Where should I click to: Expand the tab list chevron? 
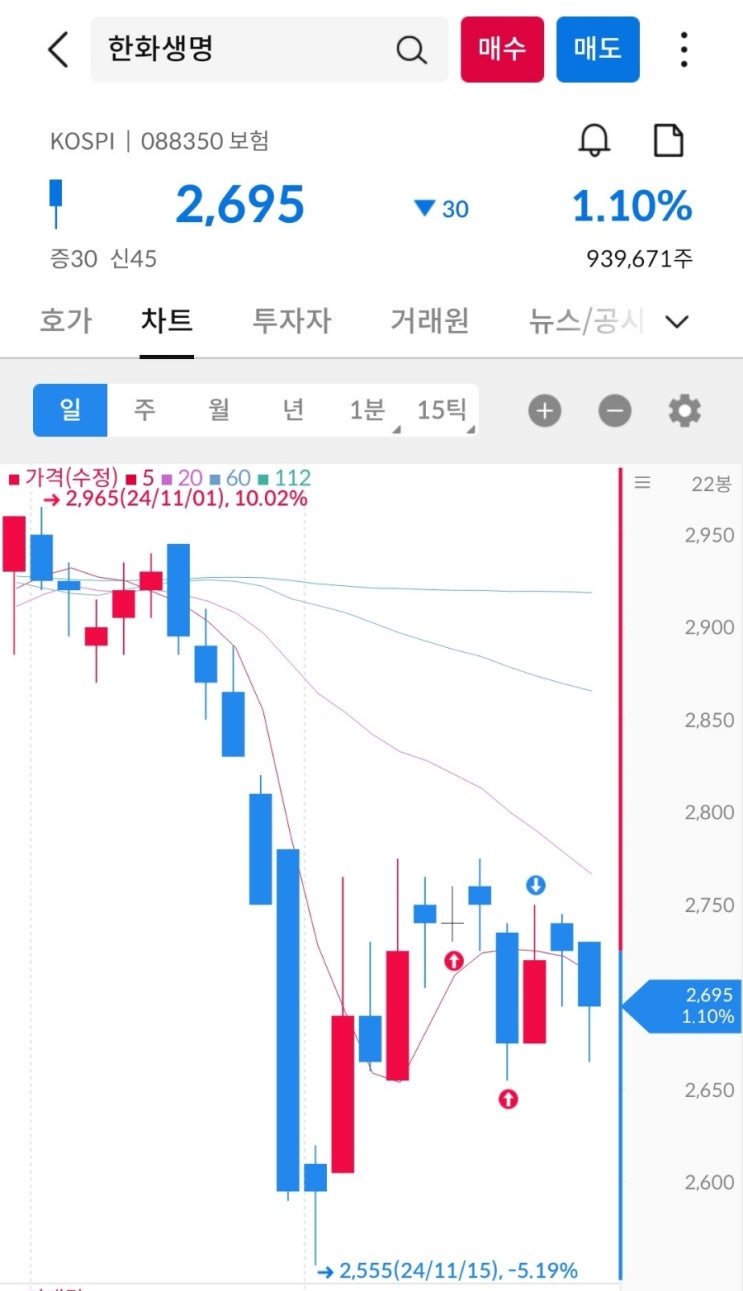pos(677,322)
